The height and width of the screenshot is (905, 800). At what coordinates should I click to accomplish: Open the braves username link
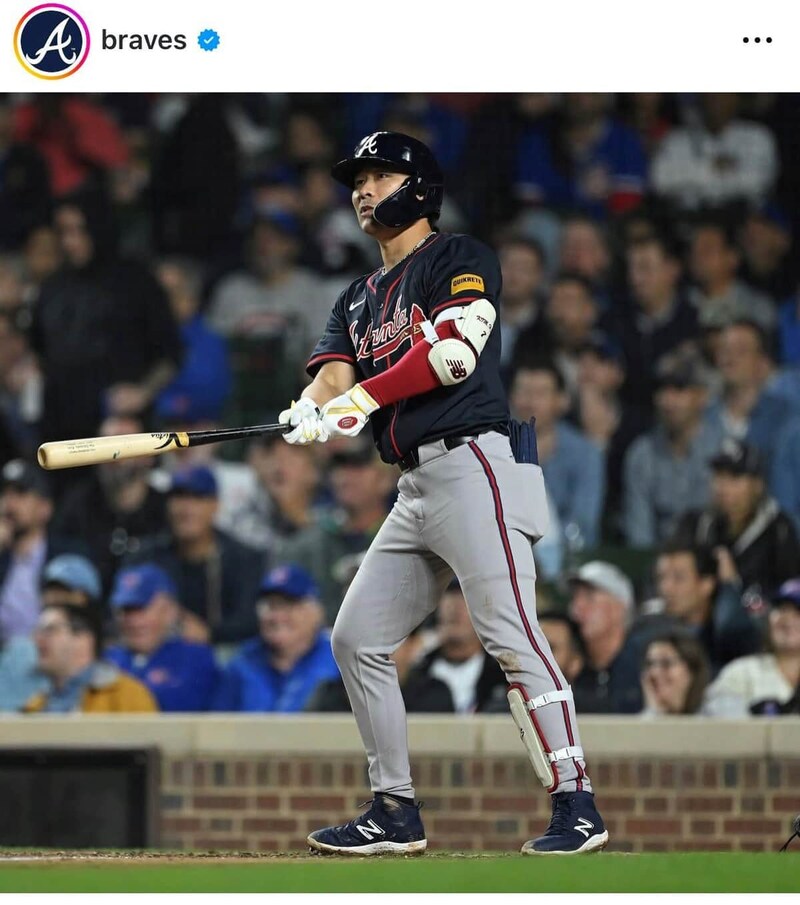coord(143,40)
